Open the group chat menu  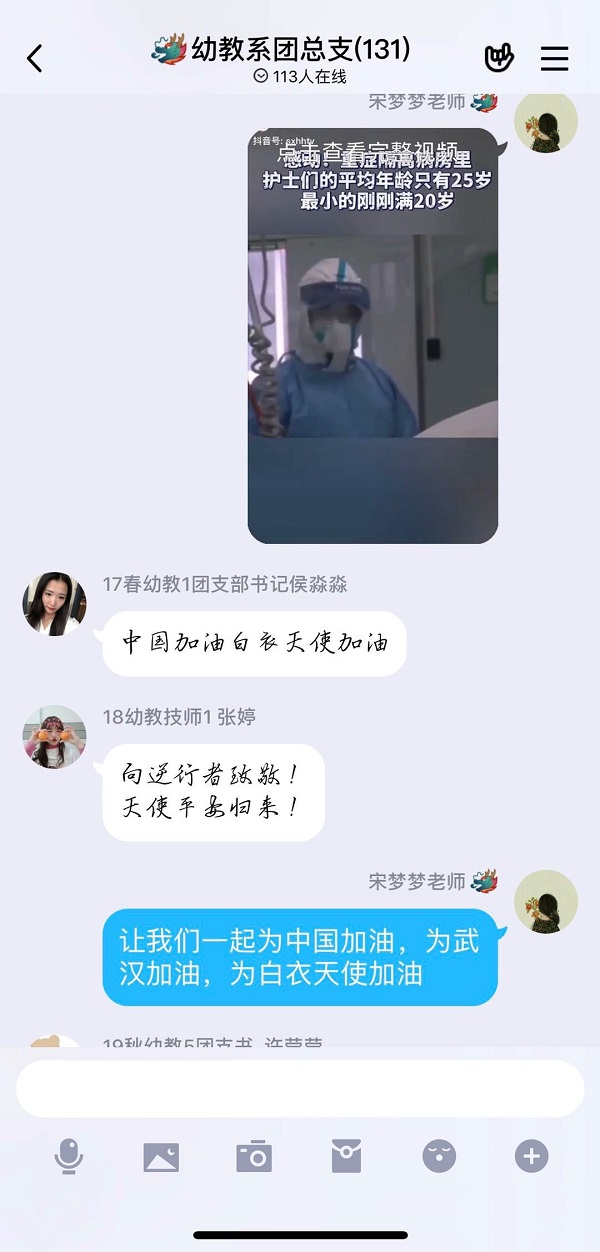tap(554, 58)
